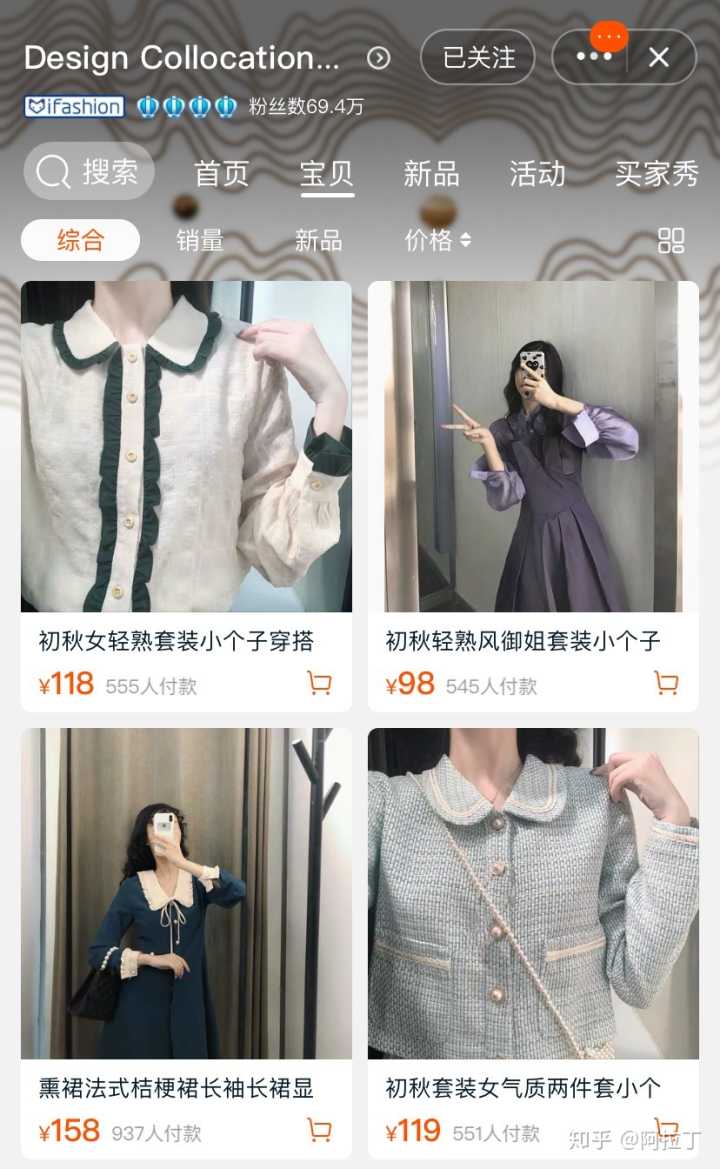Sort products by 价格
Image resolution: width=720 pixels, height=1169 pixels.
pos(437,240)
